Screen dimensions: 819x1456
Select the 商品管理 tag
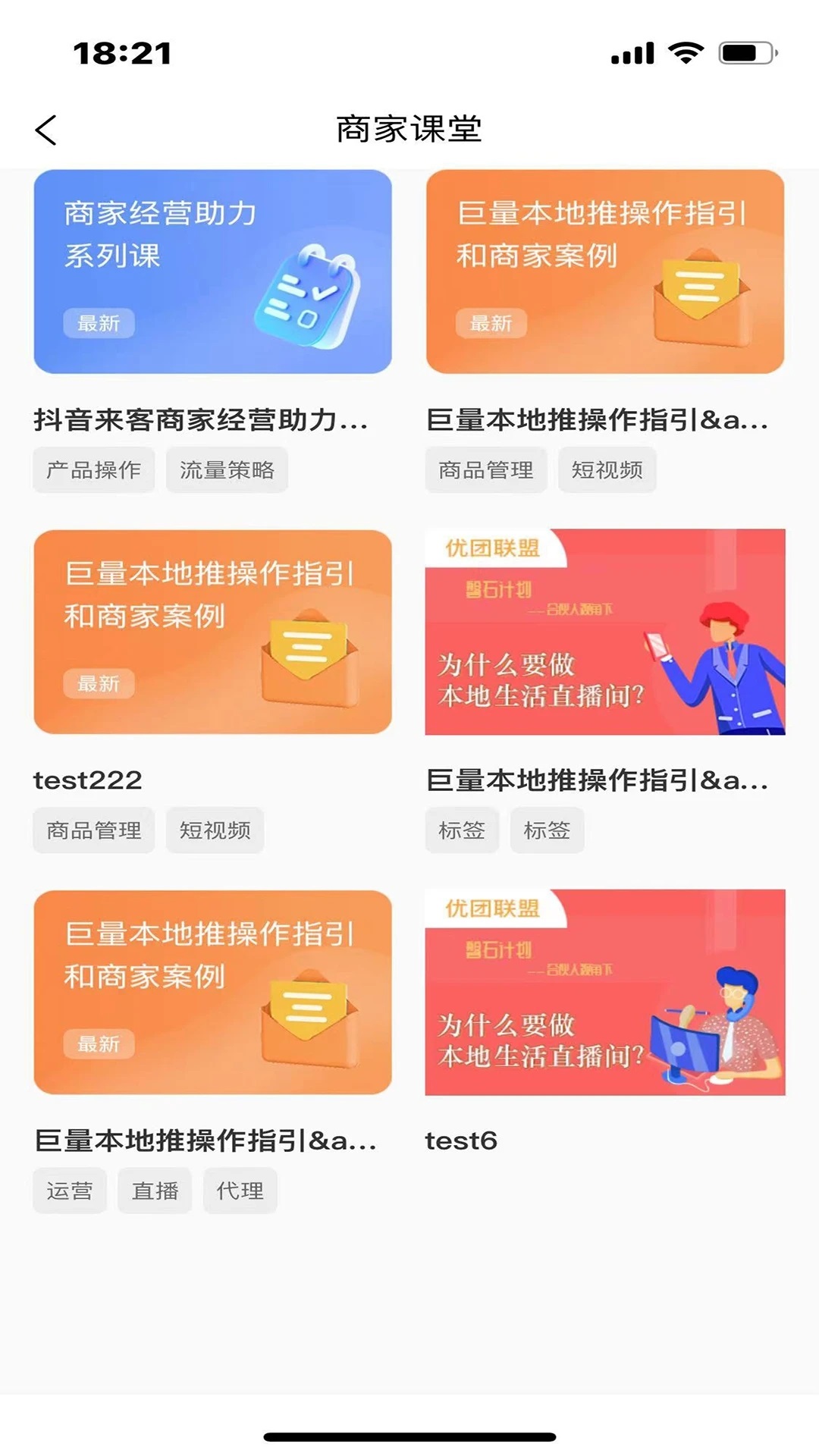point(485,470)
